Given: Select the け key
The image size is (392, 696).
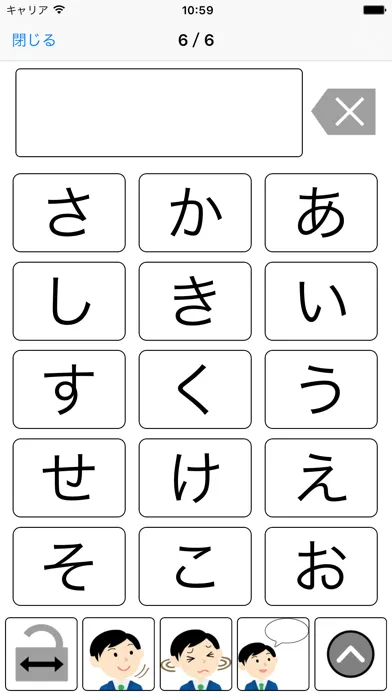Looking at the screenshot, I should coord(195,478).
